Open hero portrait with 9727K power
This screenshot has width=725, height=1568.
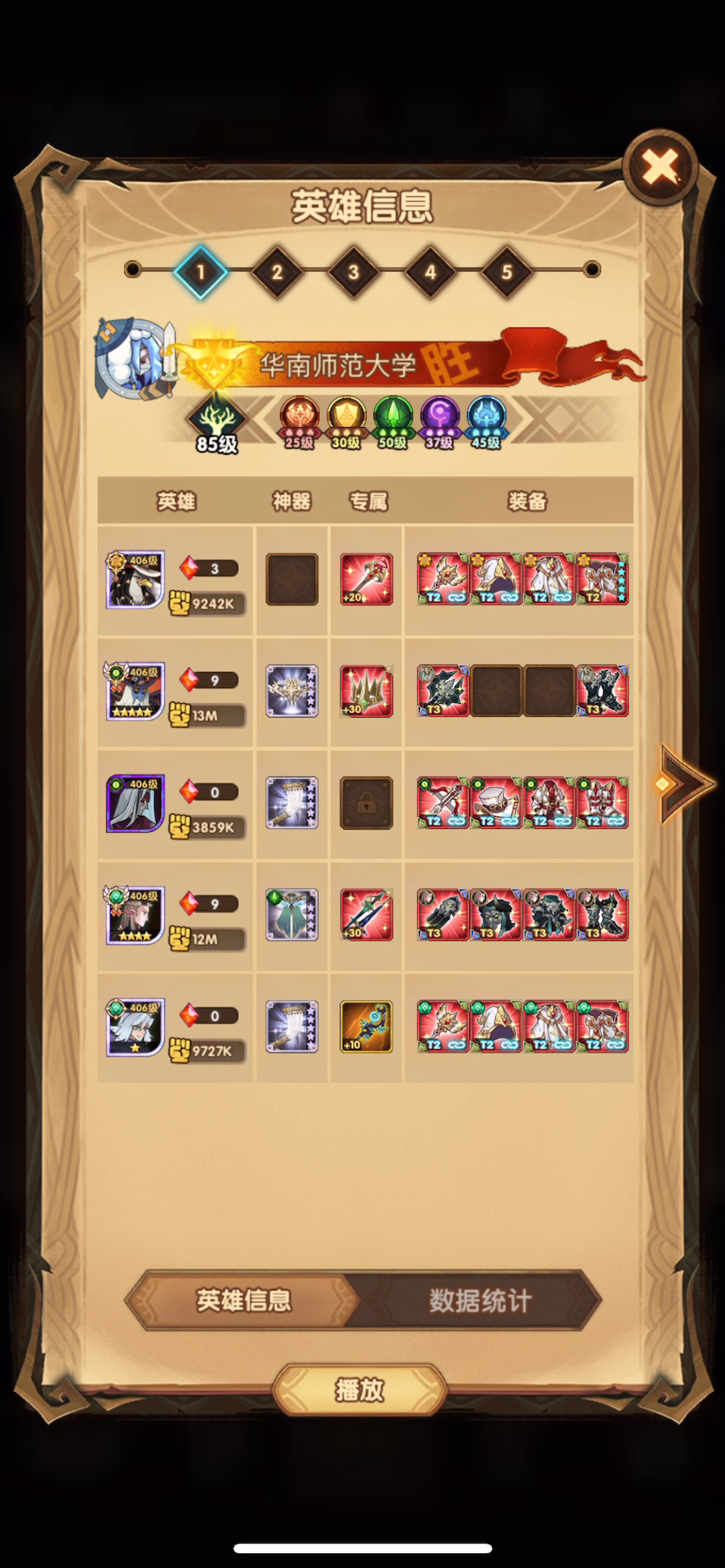pos(136,1027)
